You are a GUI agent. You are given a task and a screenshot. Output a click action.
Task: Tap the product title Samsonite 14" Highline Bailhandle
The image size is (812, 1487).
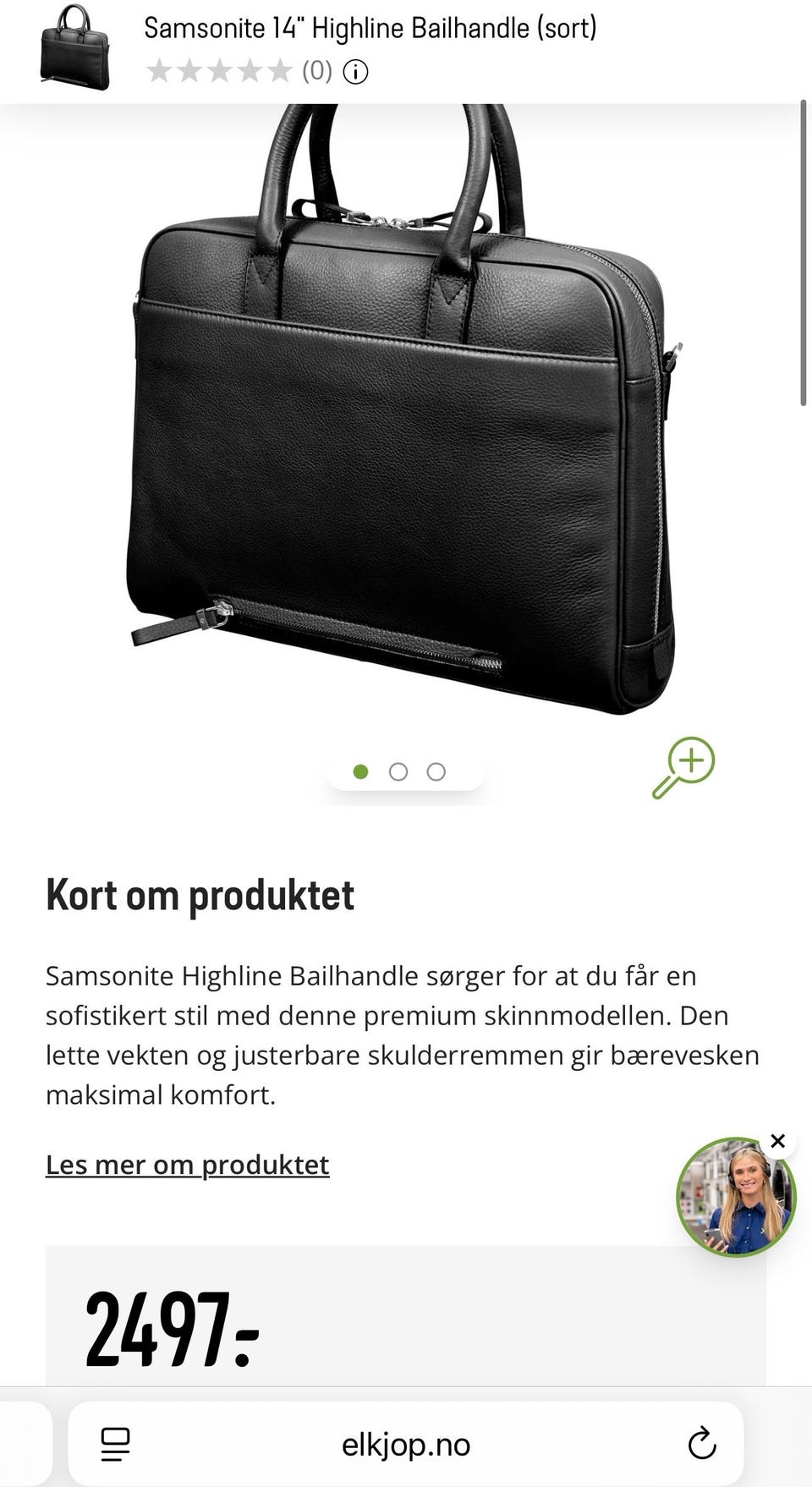pos(370,27)
